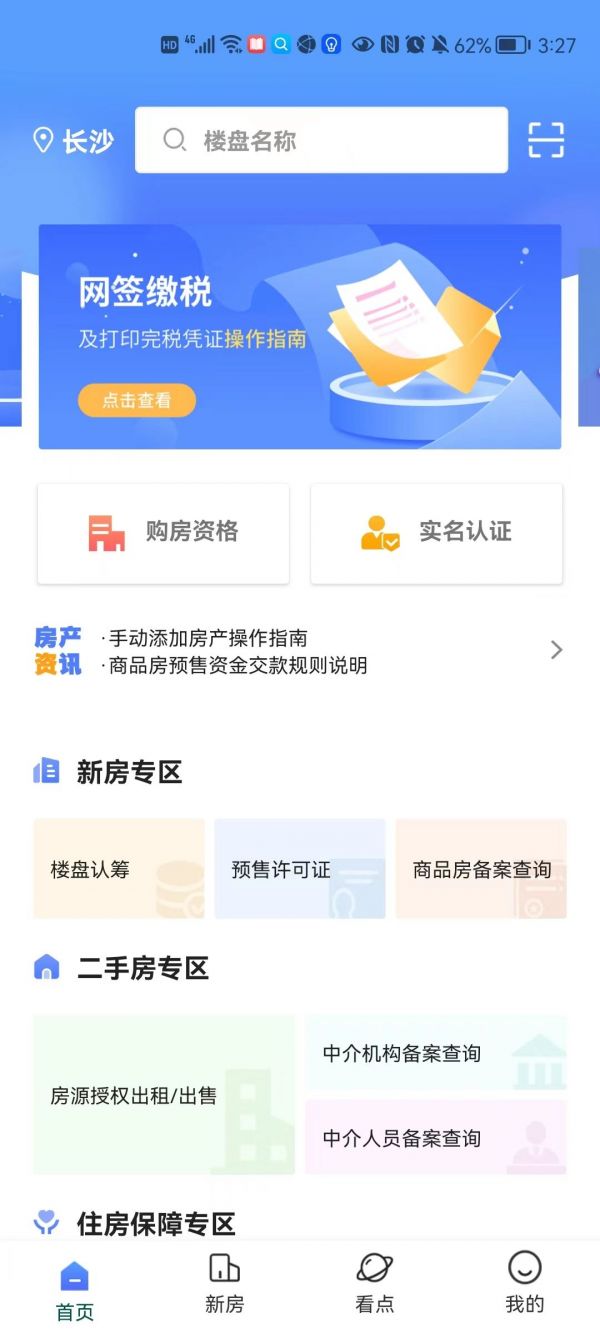The image size is (600, 1333).
Task: Select the 首页 tab
Action: click(75, 1290)
